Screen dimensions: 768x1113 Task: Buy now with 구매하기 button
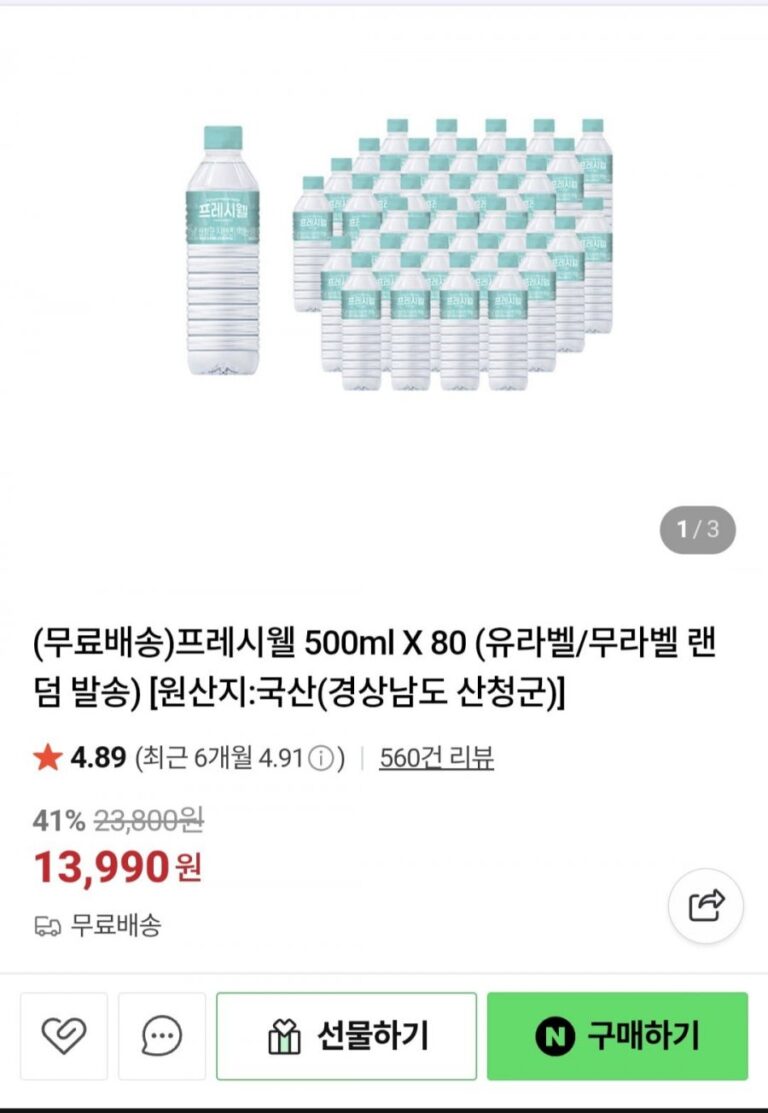pos(617,1036)
